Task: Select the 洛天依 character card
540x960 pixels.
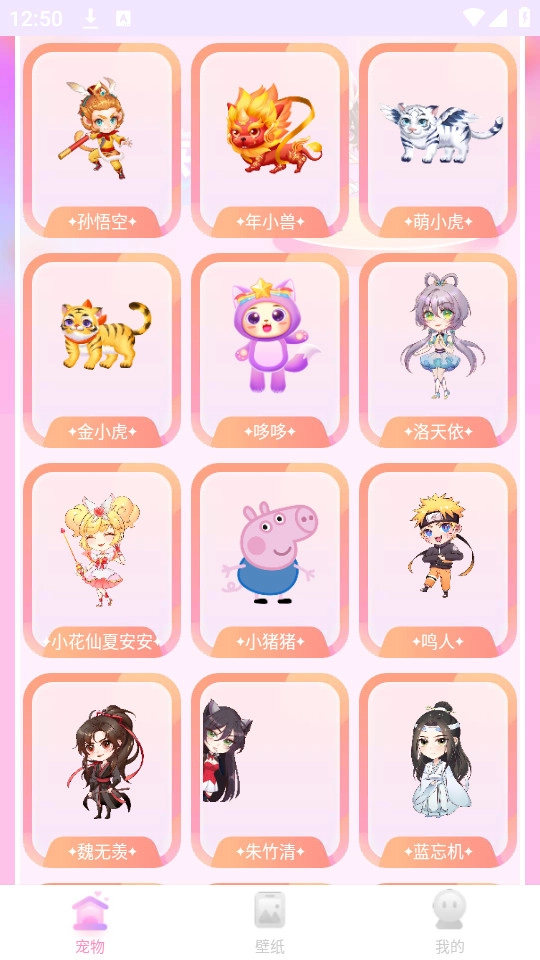Action: 438,350
